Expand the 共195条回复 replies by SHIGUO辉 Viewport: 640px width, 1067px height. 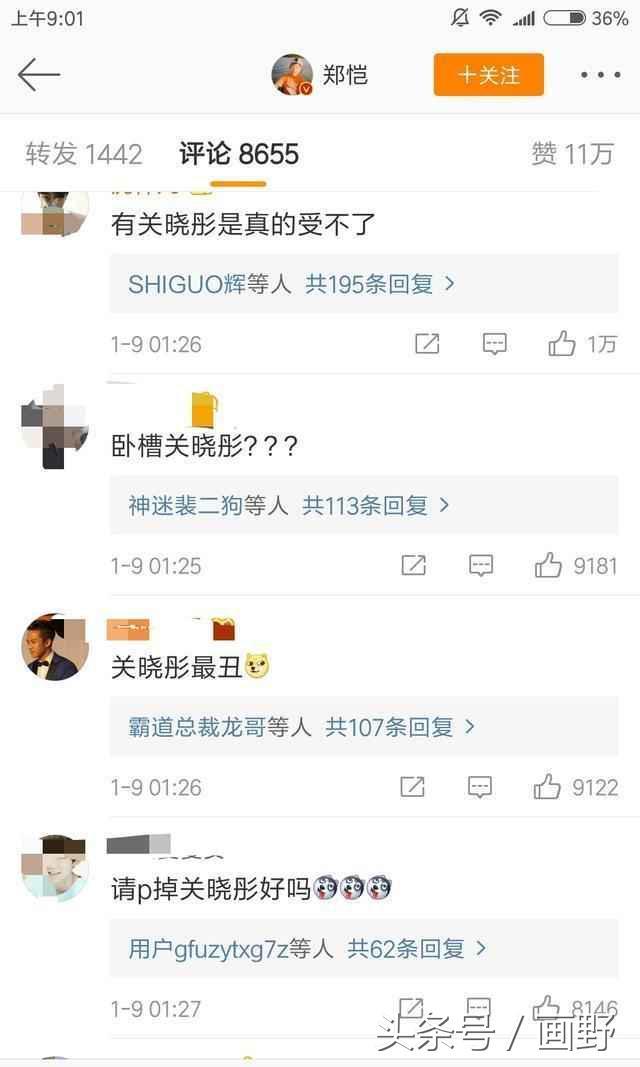coord(291,284)
